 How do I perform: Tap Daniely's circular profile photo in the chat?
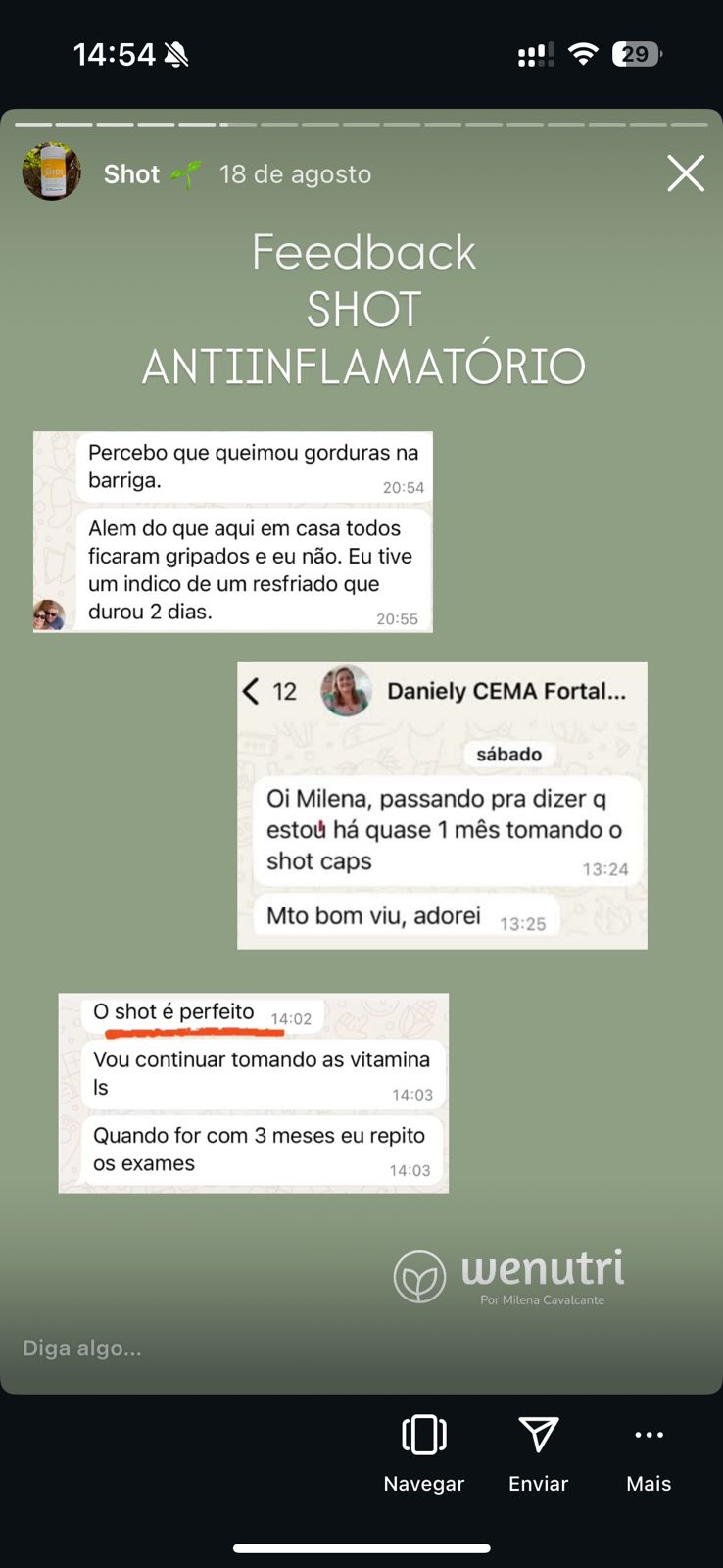coord(347,691)
